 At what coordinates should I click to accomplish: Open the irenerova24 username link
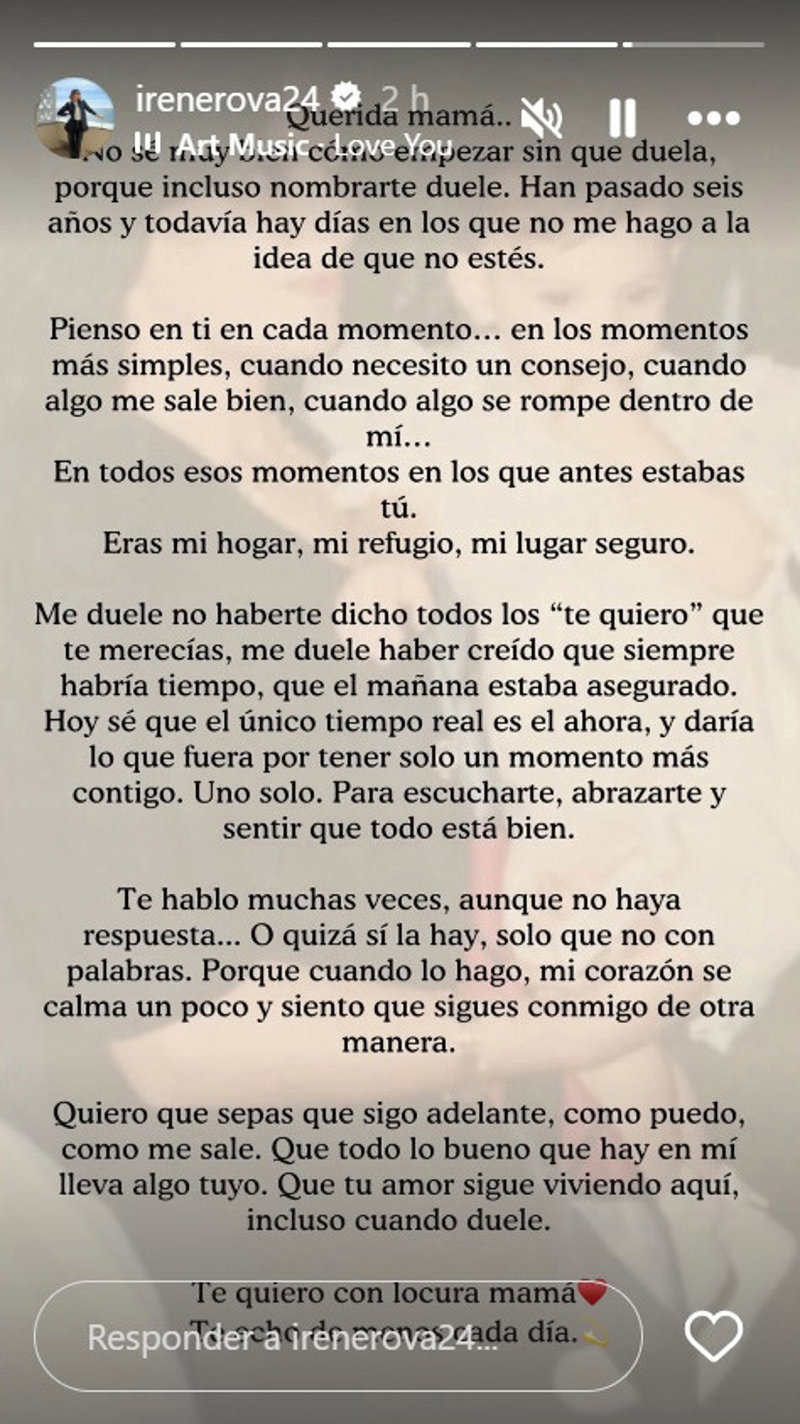(227, 99)
